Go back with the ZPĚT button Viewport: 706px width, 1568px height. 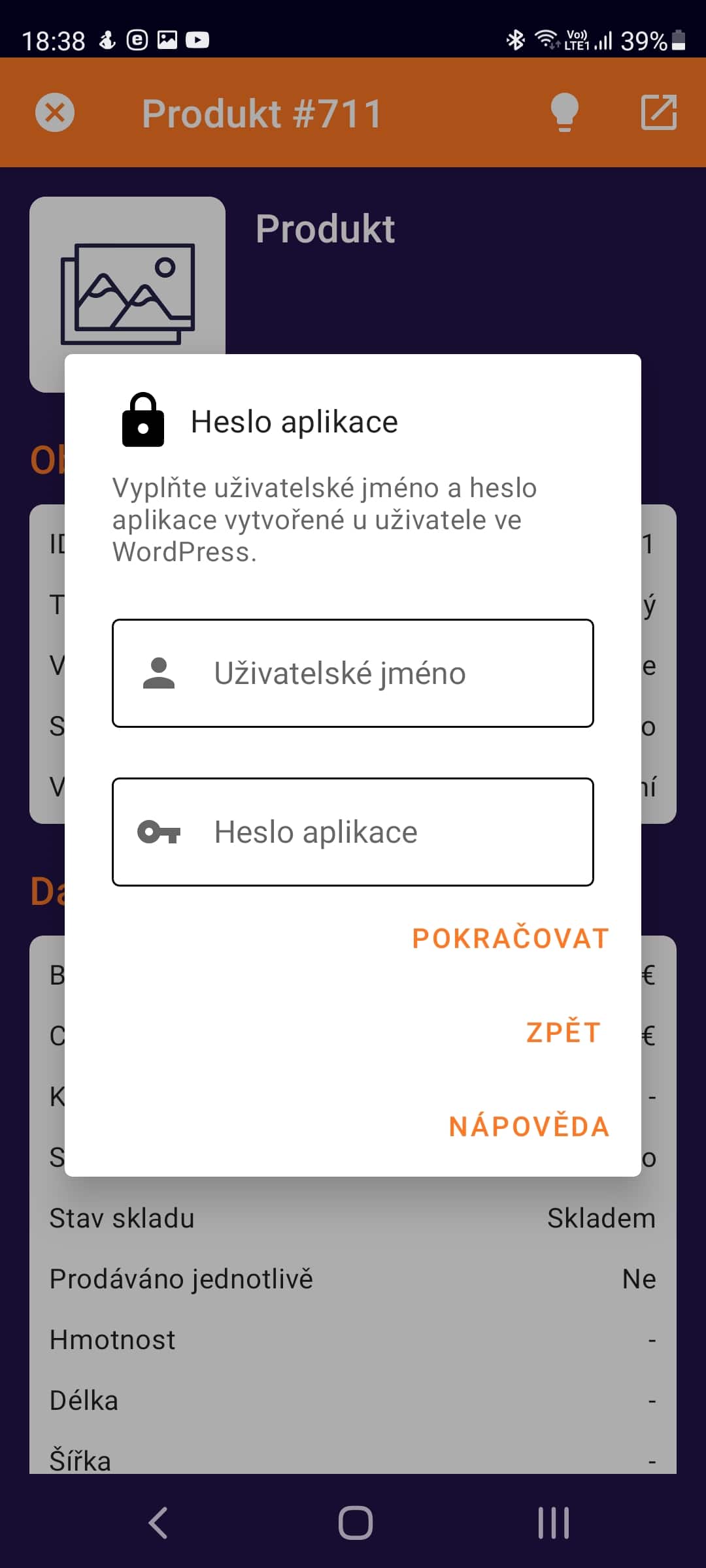pos(563,1032)
